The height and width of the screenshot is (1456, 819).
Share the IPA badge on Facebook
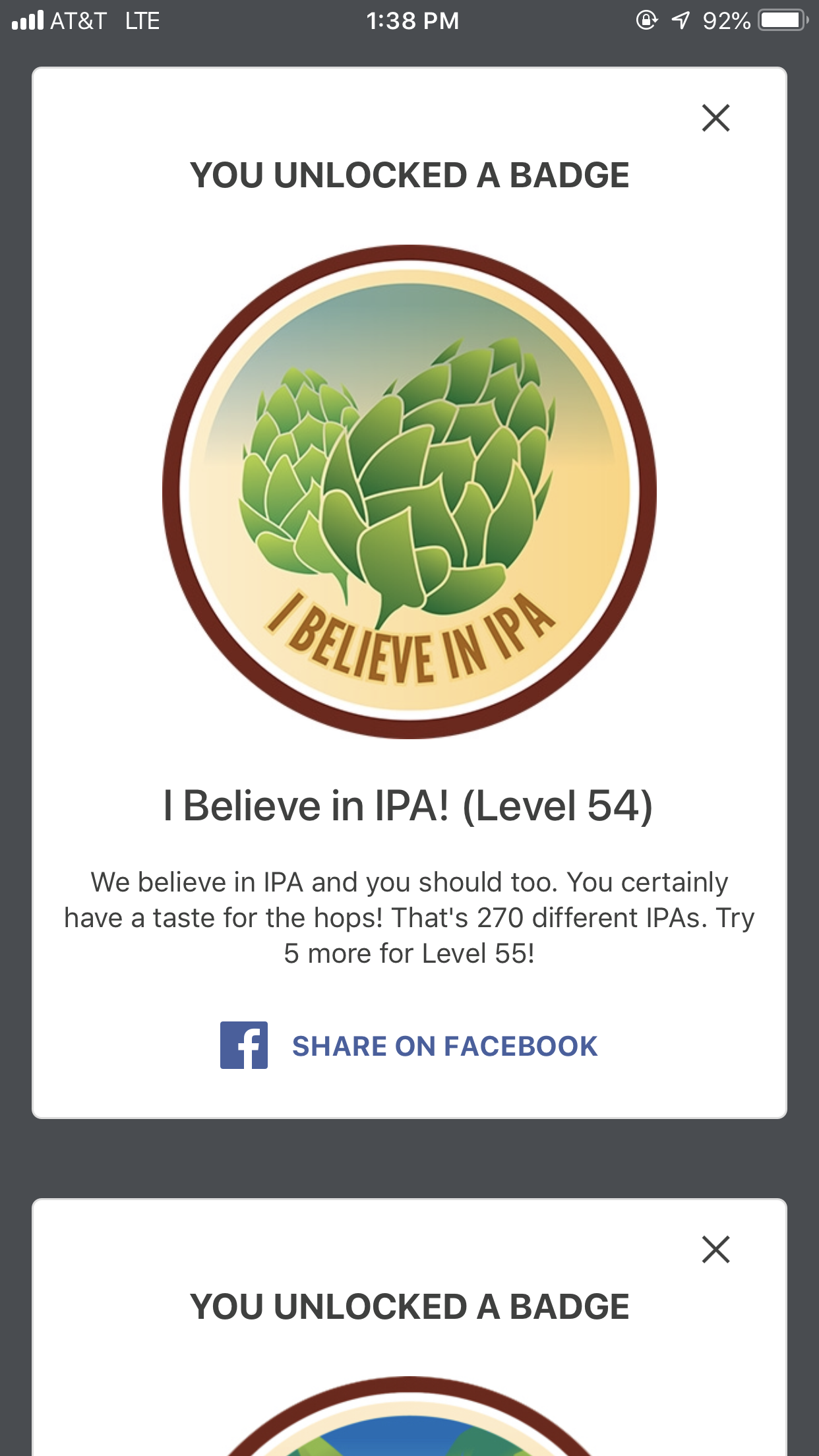pos(409,1046)
